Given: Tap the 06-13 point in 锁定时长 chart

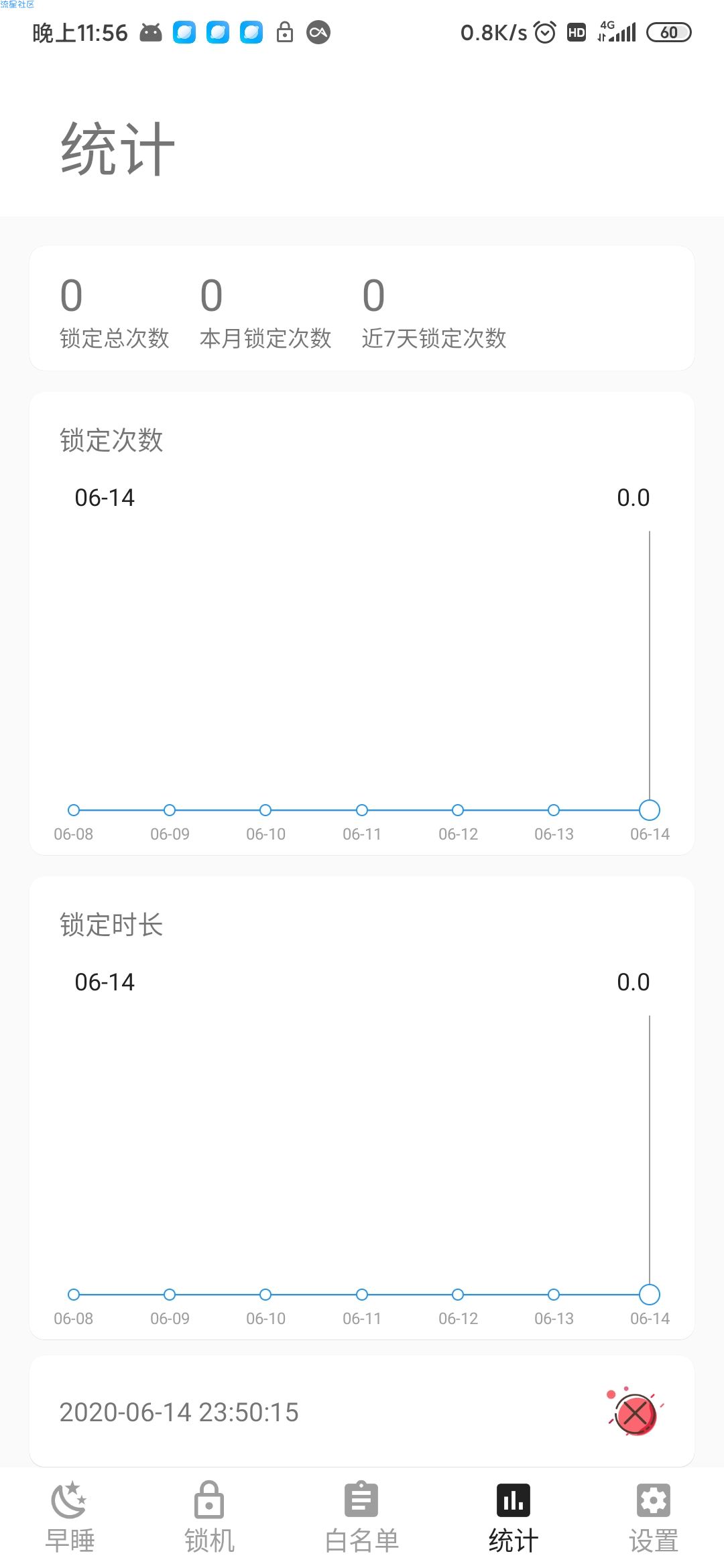Looking at the screenshot, I should (554, 1295).
